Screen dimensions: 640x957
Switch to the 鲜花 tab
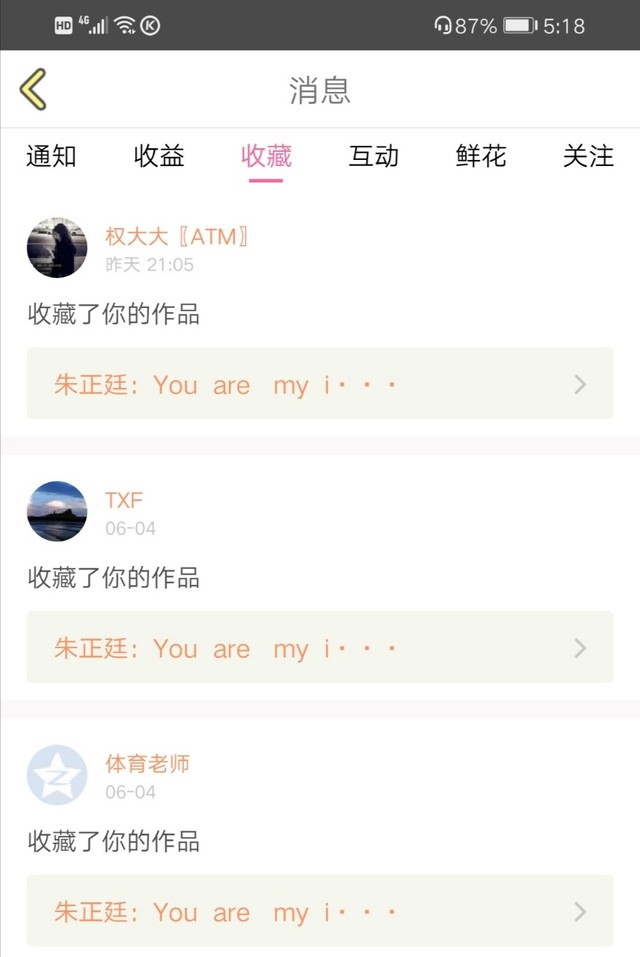click(481, 156)
